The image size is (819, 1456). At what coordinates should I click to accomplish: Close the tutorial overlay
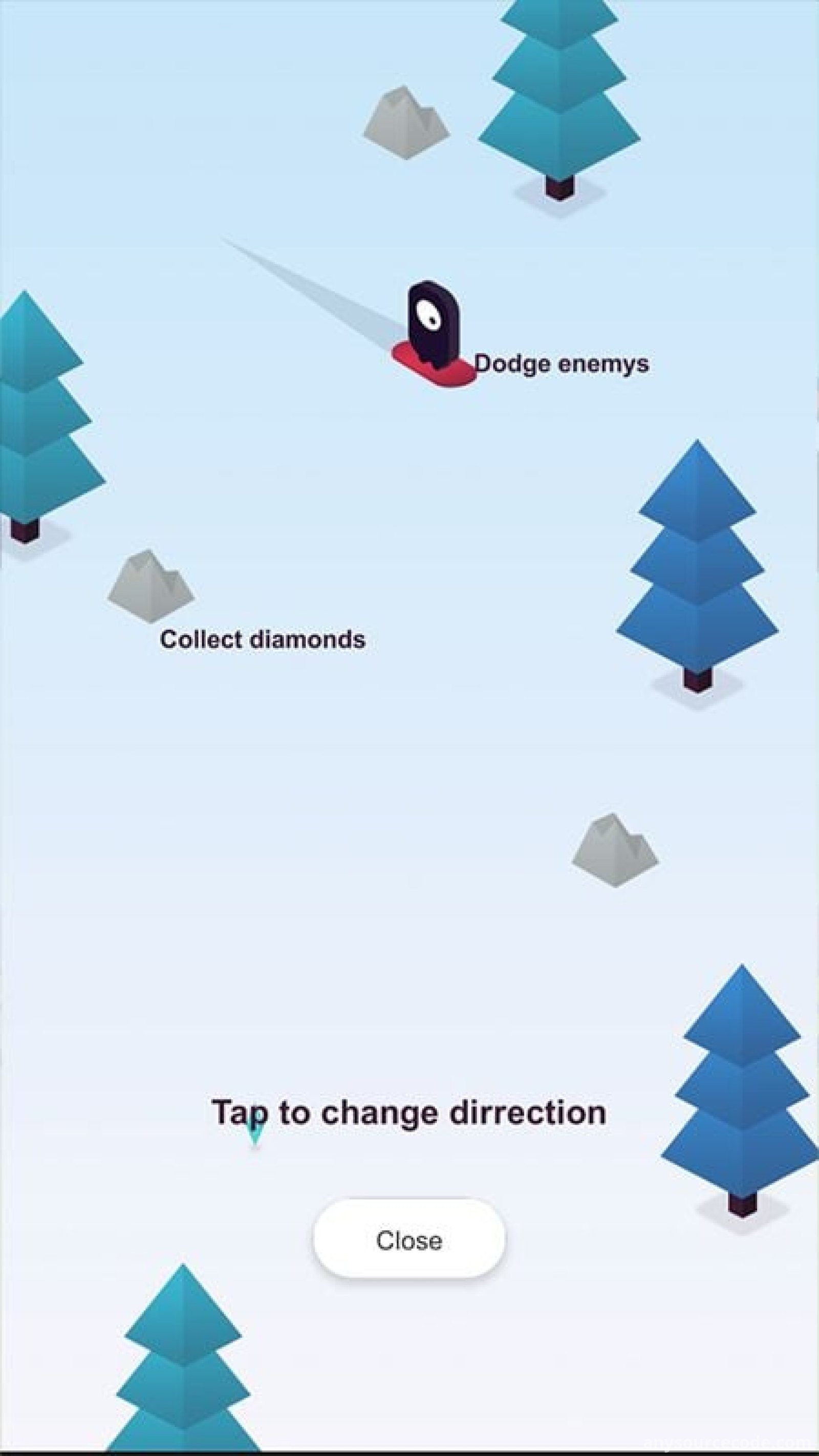point(409,1239)
